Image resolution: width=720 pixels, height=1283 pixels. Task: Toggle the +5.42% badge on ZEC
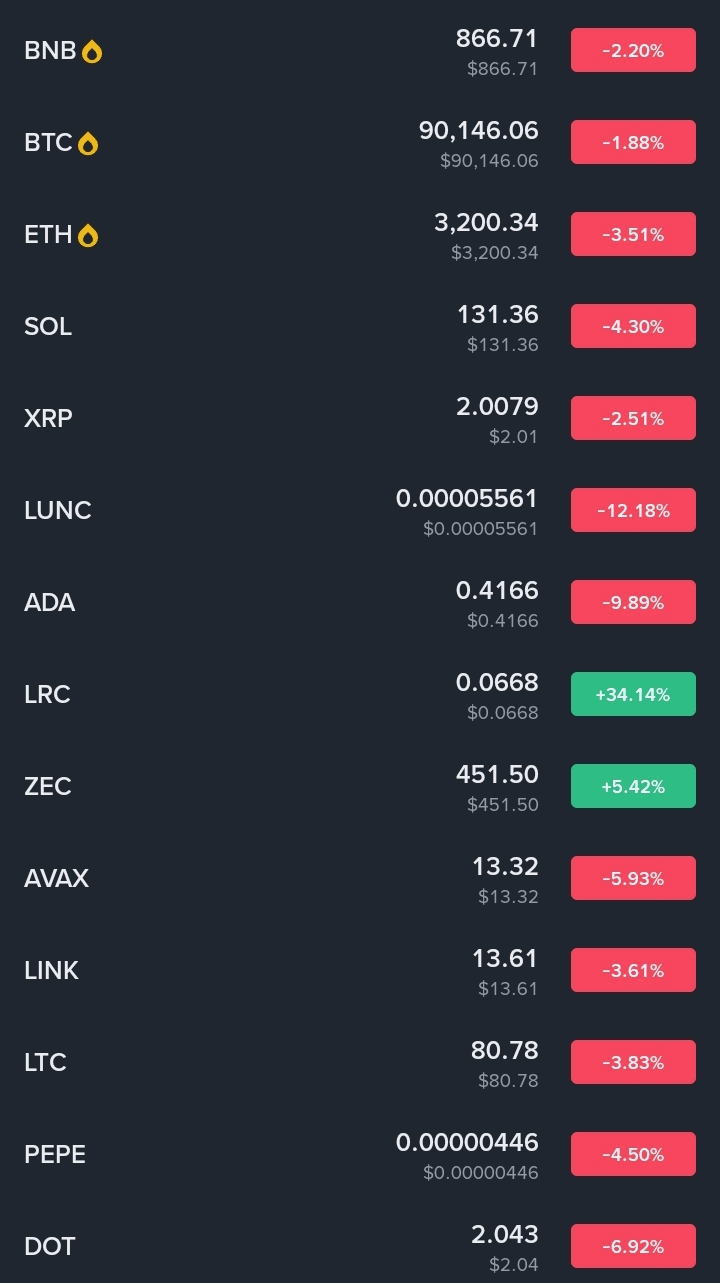(633, 786)
